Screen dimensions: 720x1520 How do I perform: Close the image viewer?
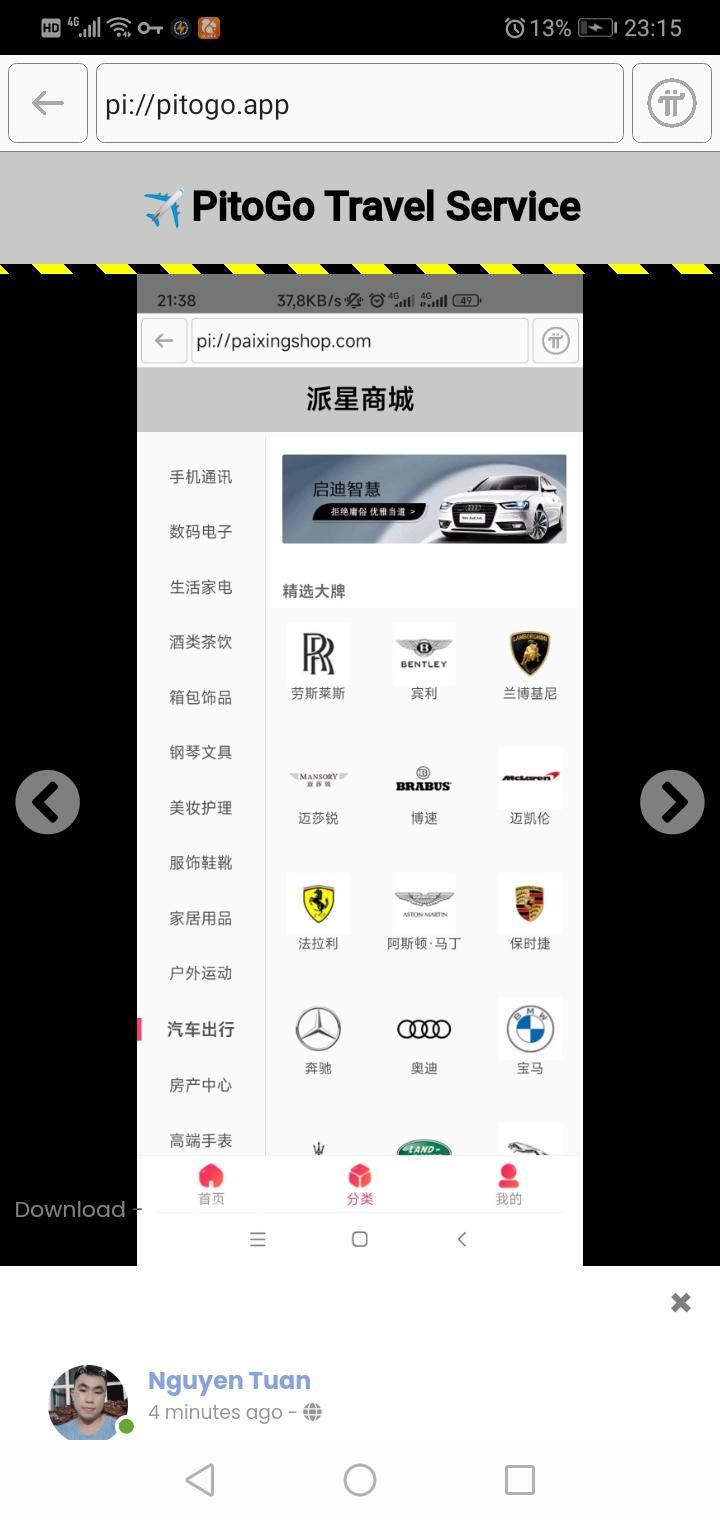coord(681,1302)
